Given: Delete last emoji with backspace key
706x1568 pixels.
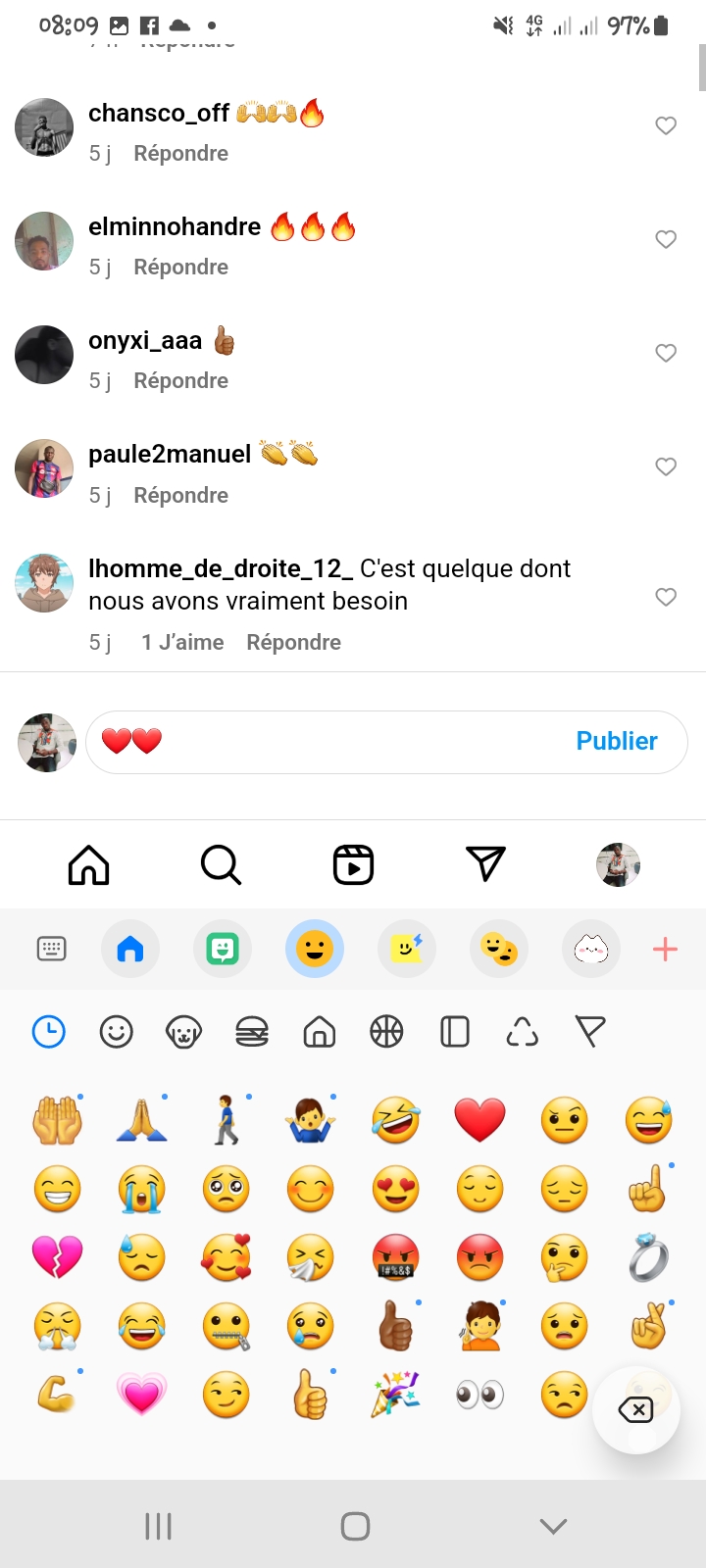Looking at the screenshot, I should pyautogui.click(x=635, y=1410).
